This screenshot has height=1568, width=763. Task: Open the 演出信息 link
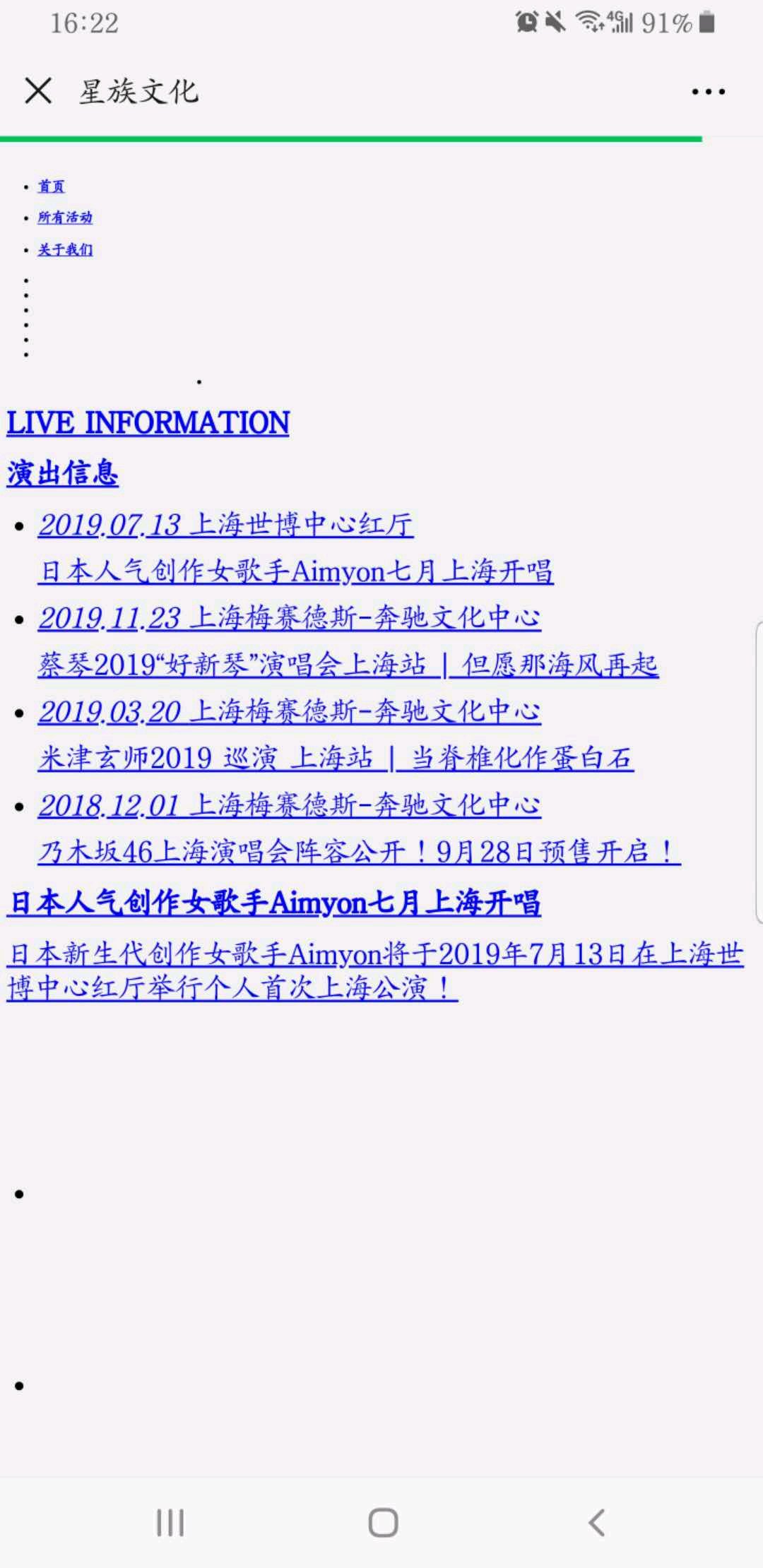[x=62, y=473]
